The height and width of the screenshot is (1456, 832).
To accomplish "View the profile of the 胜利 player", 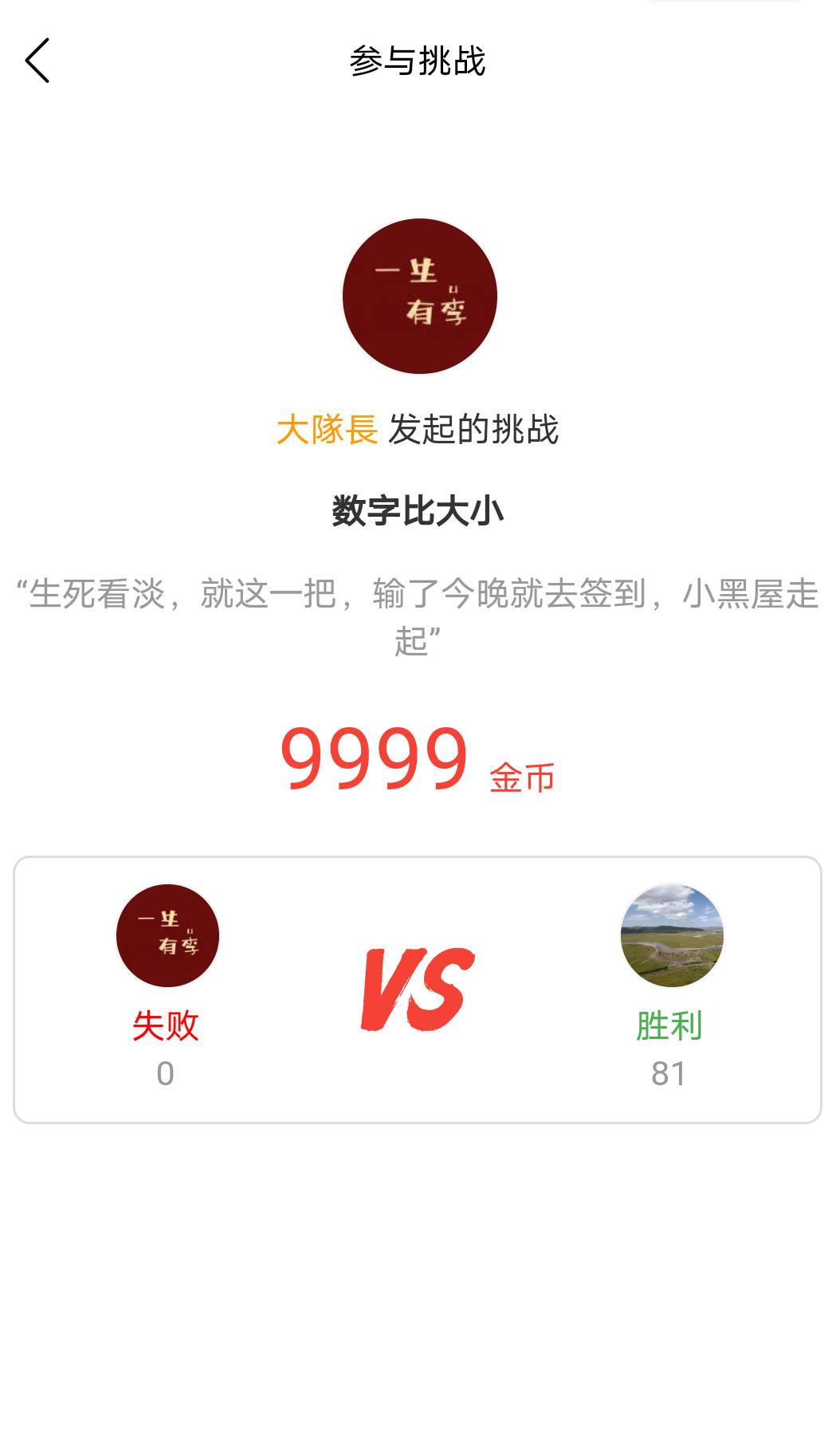I will 671,935.
